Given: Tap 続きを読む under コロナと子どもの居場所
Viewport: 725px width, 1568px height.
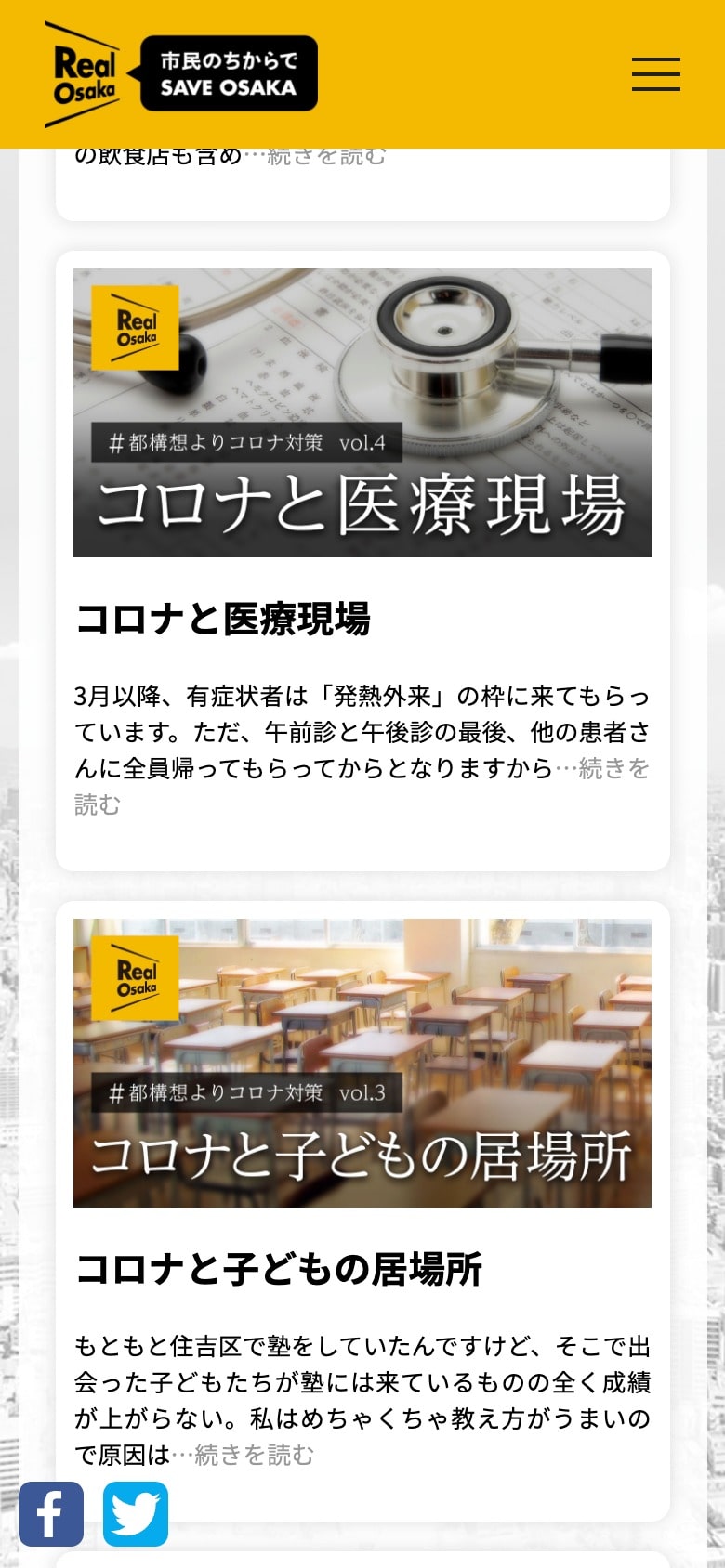Looking at the screenshot, I should coord(255,1455).
